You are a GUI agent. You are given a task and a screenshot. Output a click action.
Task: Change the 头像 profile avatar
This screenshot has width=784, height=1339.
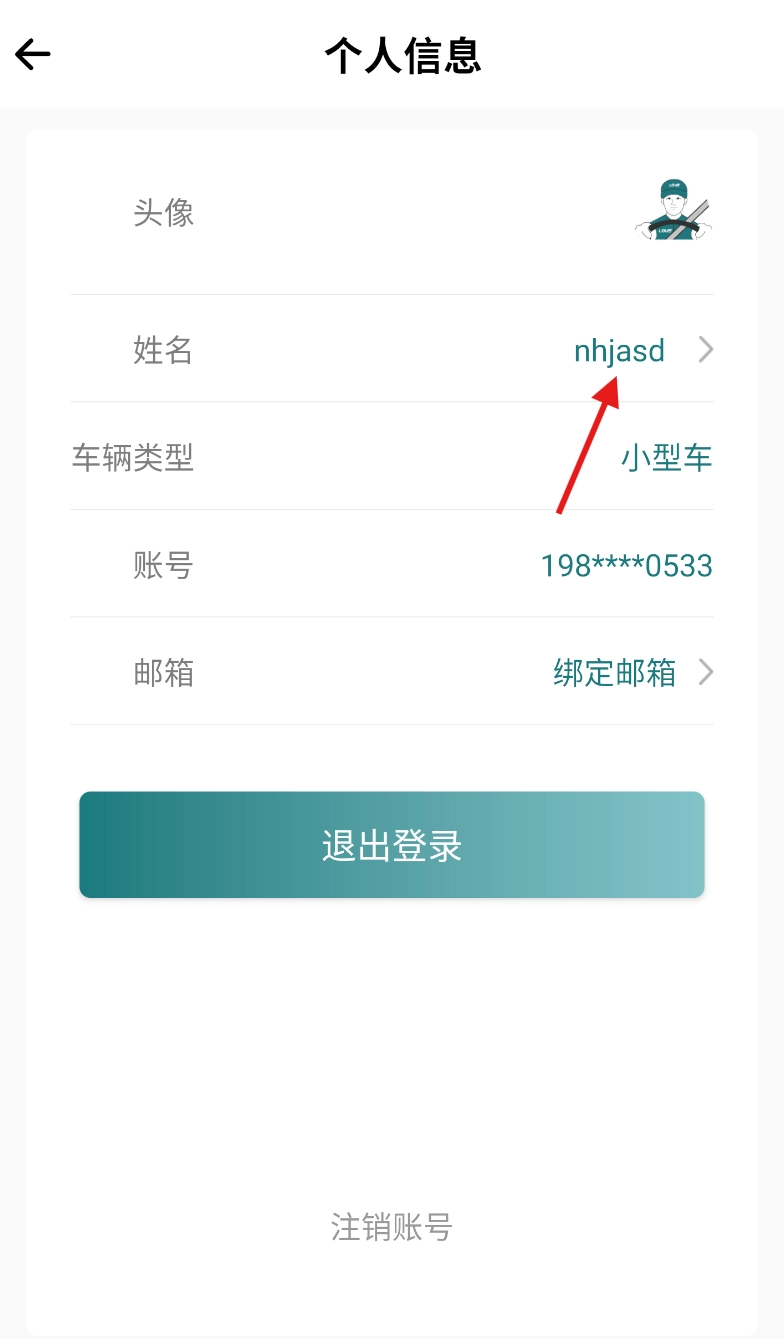coord(673,211)
